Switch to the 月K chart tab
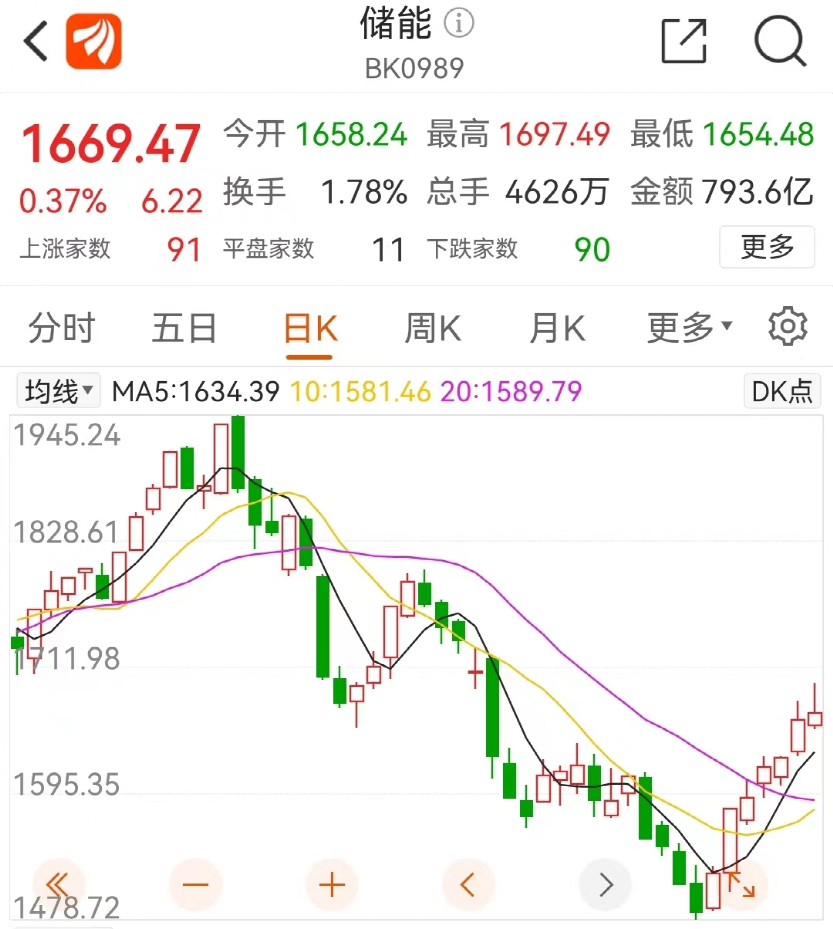Viewport: 833px width, 929px height. [x=557, y=328]
